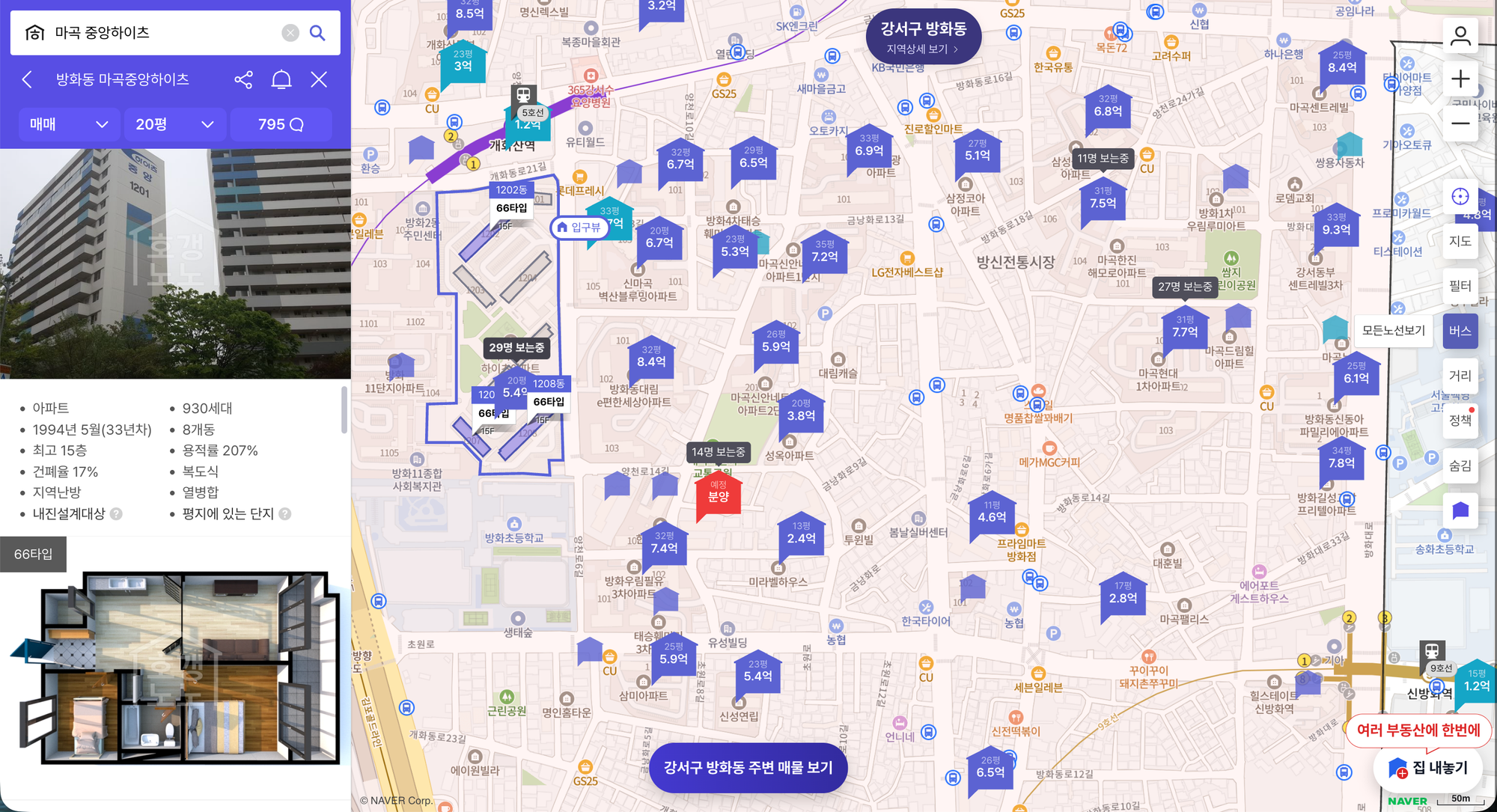Tap the search magnifier icon
This screenshot has width=1497, height=812.
317,33
